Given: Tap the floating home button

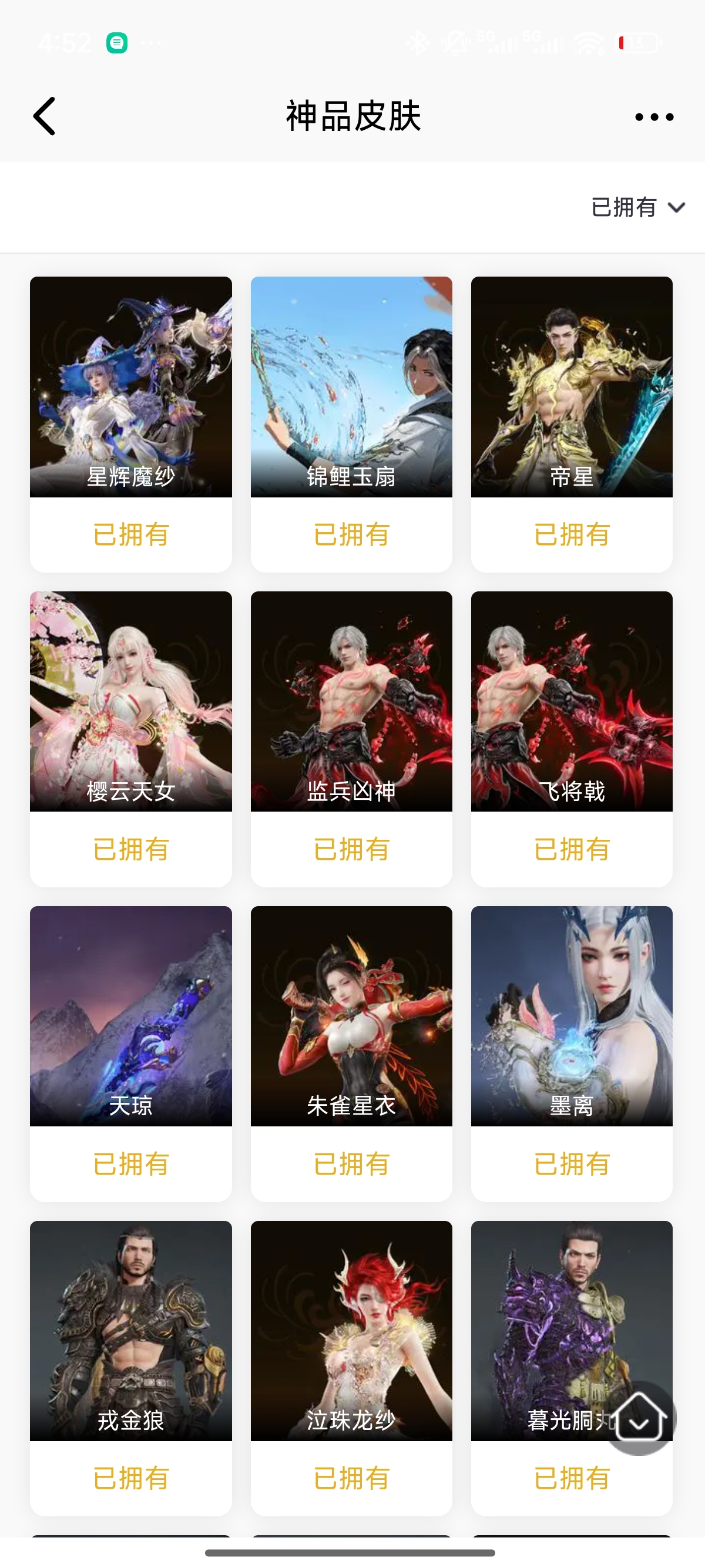Looking at the screenshot, I should point(639,1418).
